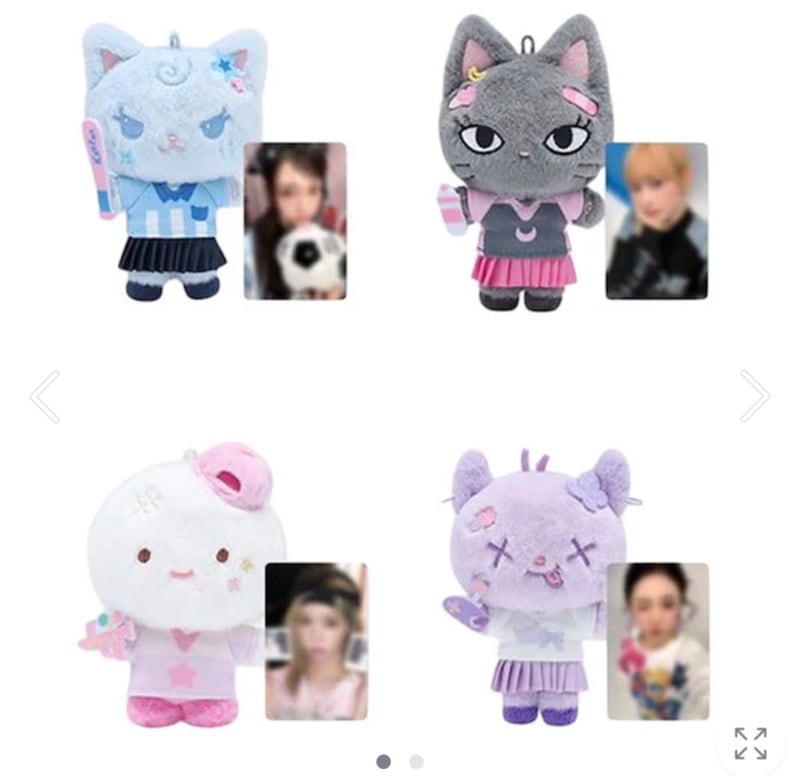Go to the next product image
The width and height of the screenshot is (800, 776).
coord(755,396)
